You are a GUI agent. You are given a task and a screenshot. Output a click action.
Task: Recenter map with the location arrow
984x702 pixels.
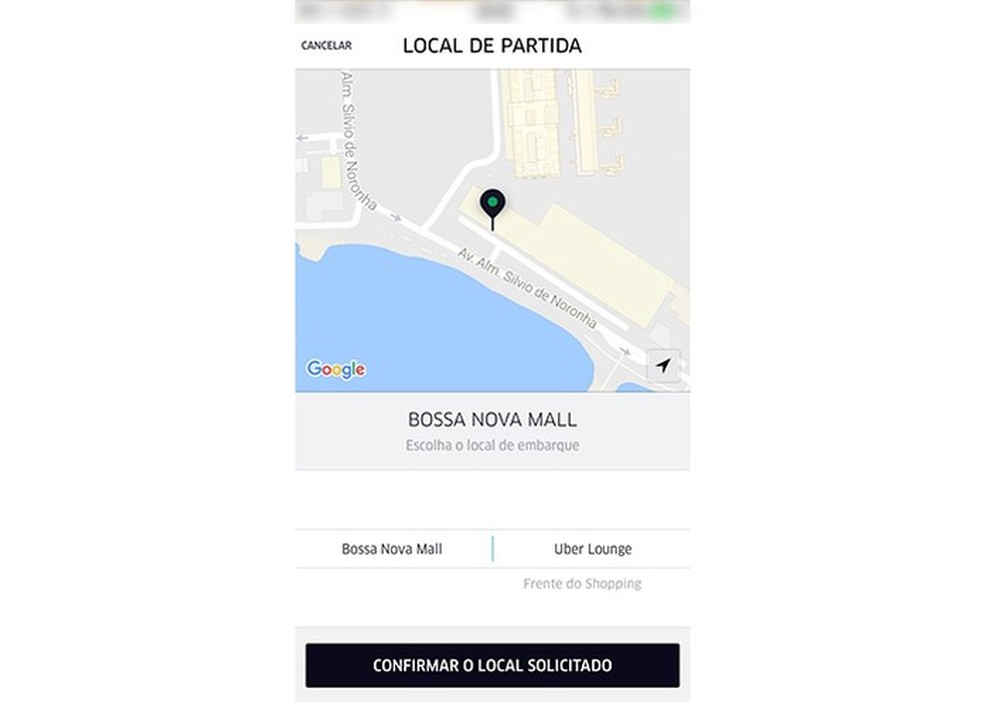pos(663,366)
